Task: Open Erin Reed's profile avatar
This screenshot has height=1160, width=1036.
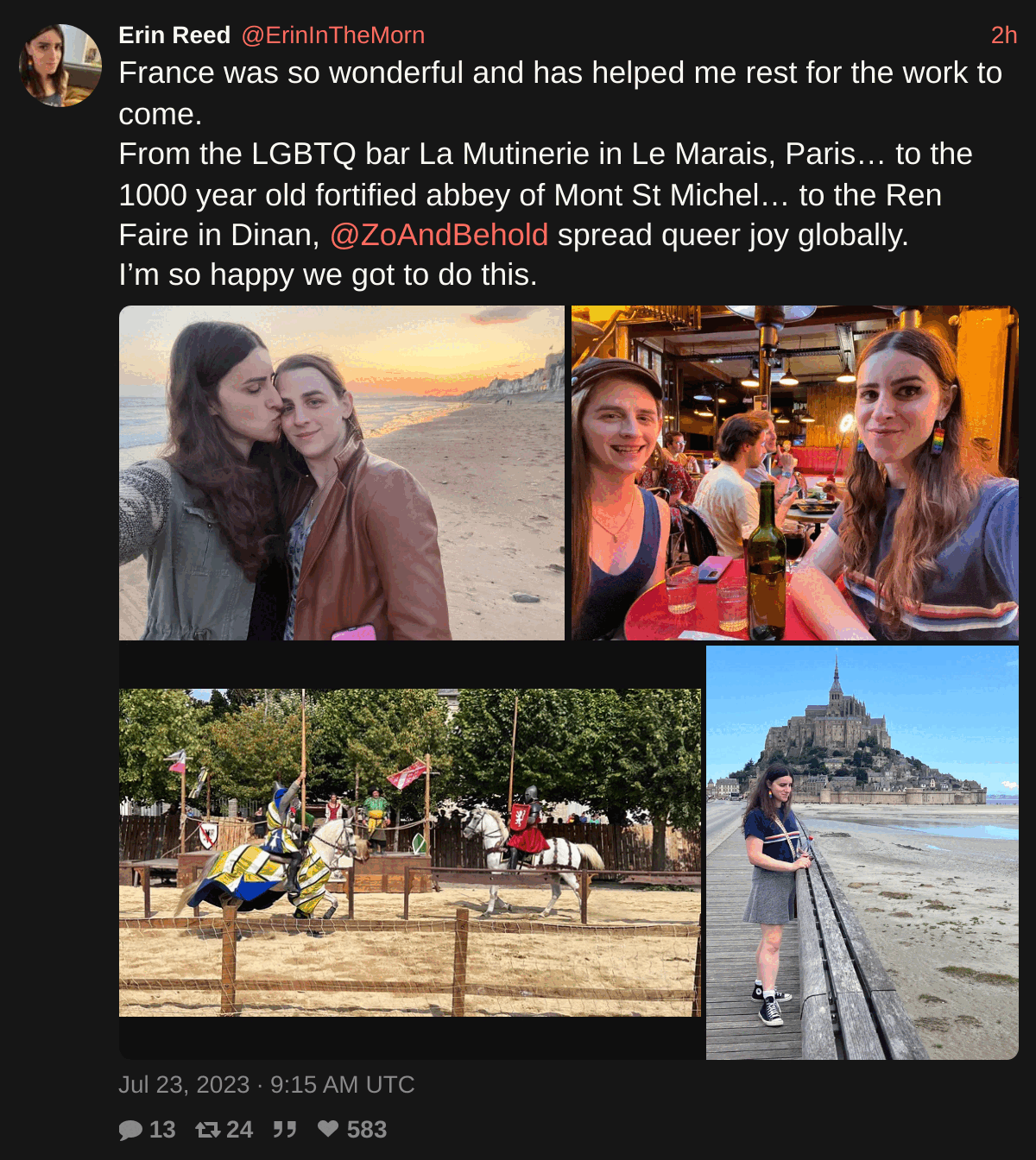Action: (x=60, y=66)
